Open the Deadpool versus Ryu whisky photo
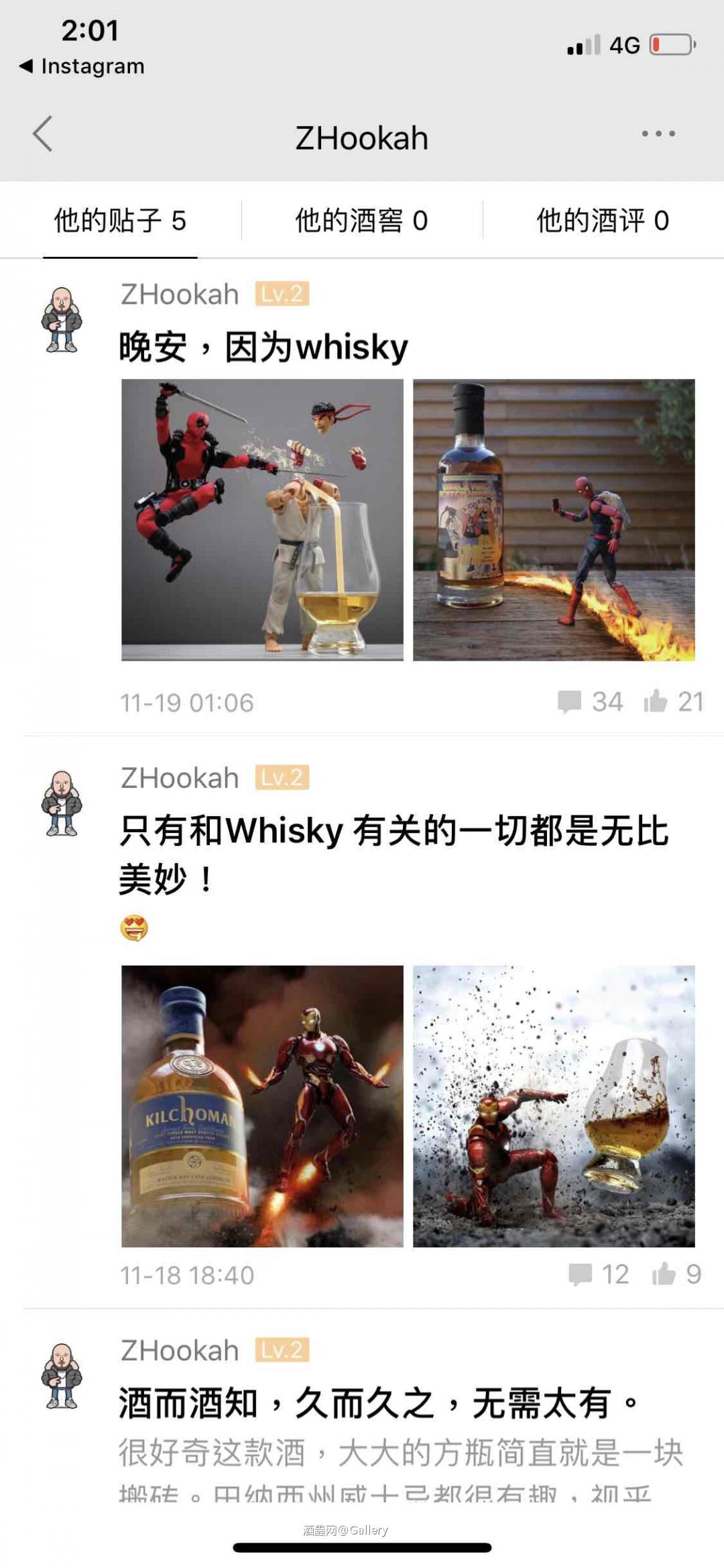 click(x=260, y=520)
